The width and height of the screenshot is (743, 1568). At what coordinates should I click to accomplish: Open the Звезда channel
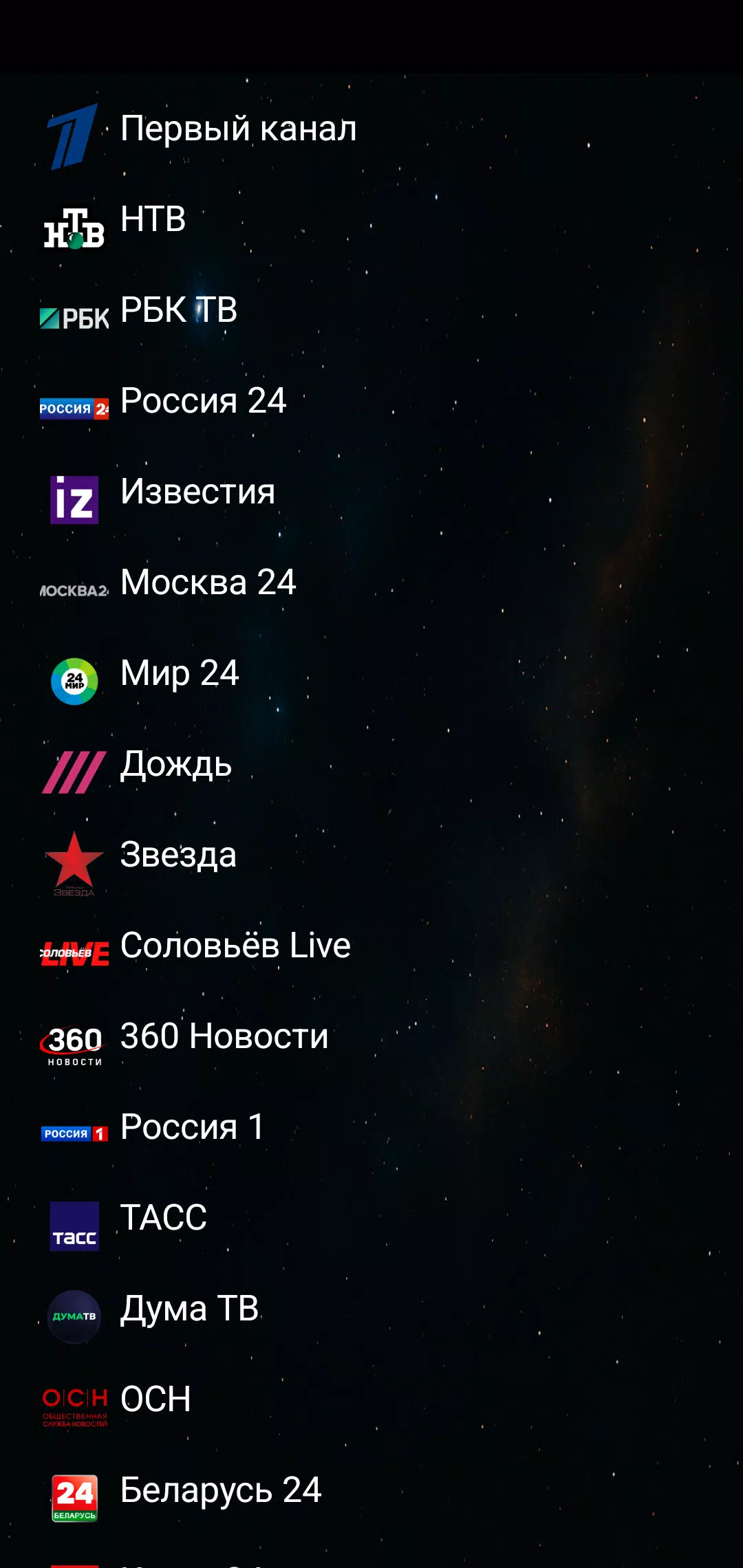tap(178, 856)
